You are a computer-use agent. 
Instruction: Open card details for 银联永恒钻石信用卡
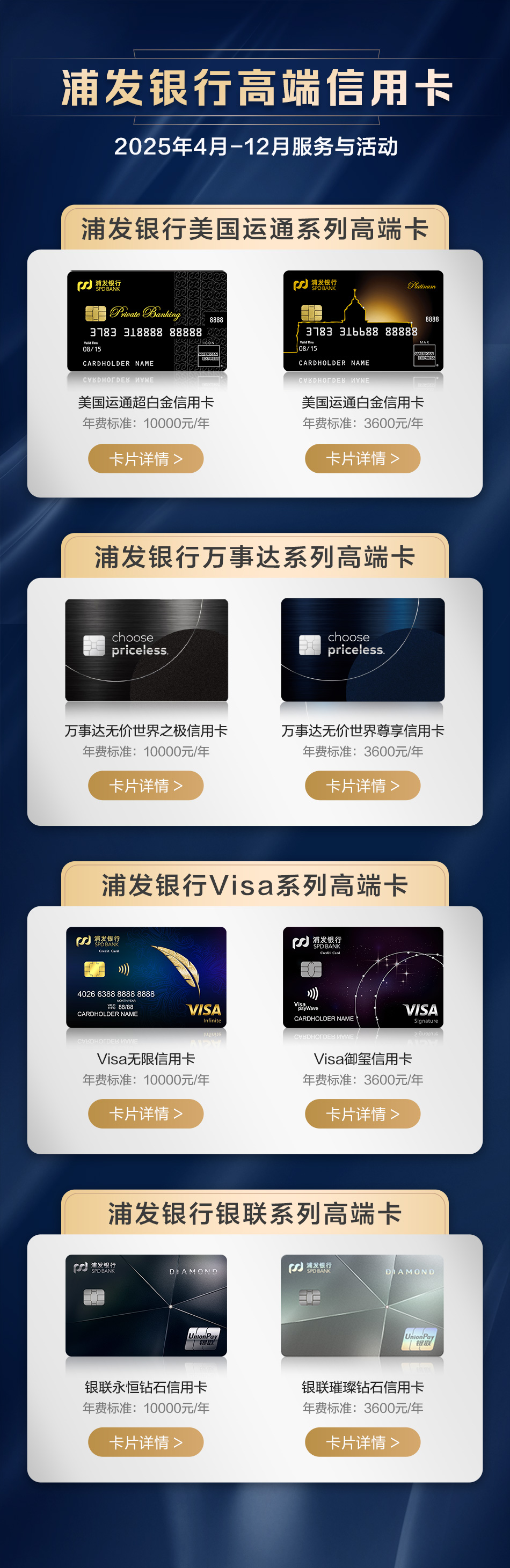tap(145, 1441)
